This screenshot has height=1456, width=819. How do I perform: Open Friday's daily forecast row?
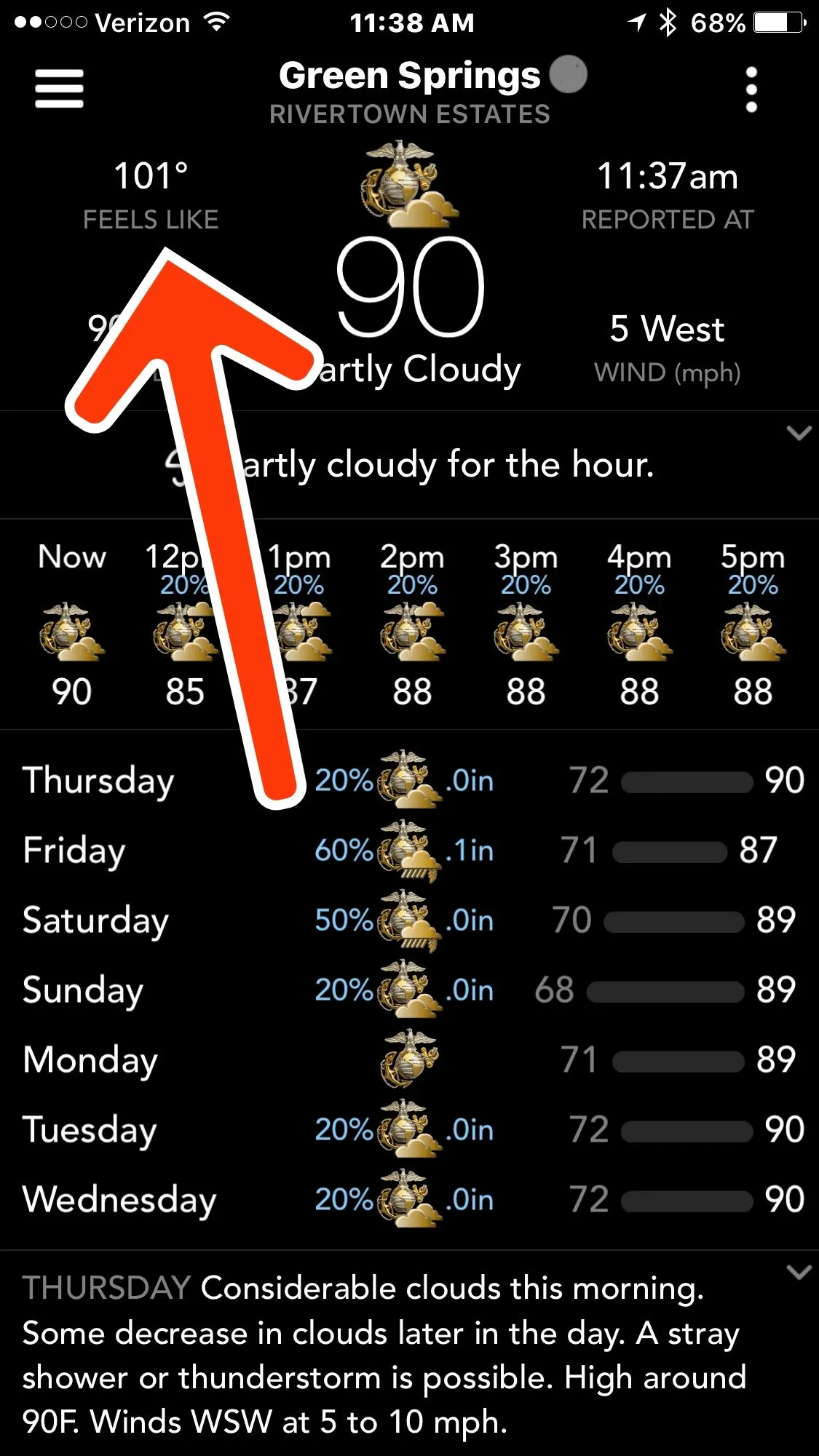tap(409, 850)
